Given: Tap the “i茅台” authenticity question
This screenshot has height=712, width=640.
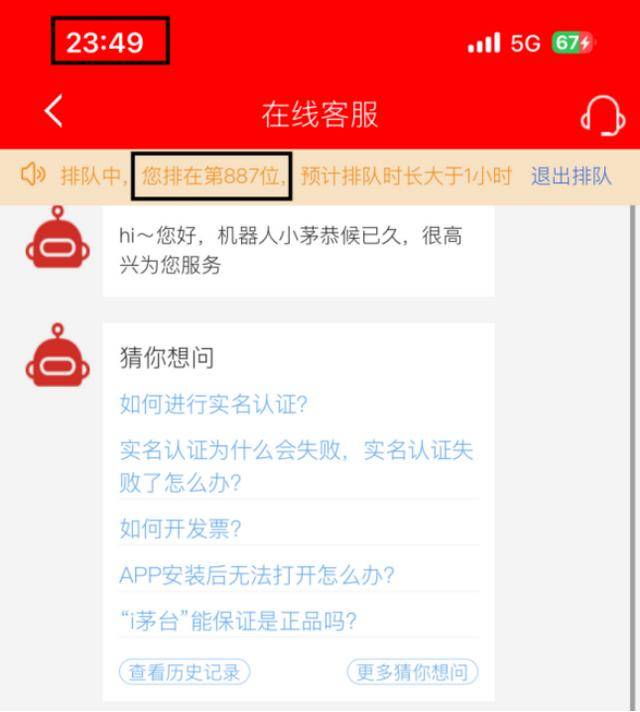Looking at the screenshot, I should pyautogui.click(x=238, y=621).
